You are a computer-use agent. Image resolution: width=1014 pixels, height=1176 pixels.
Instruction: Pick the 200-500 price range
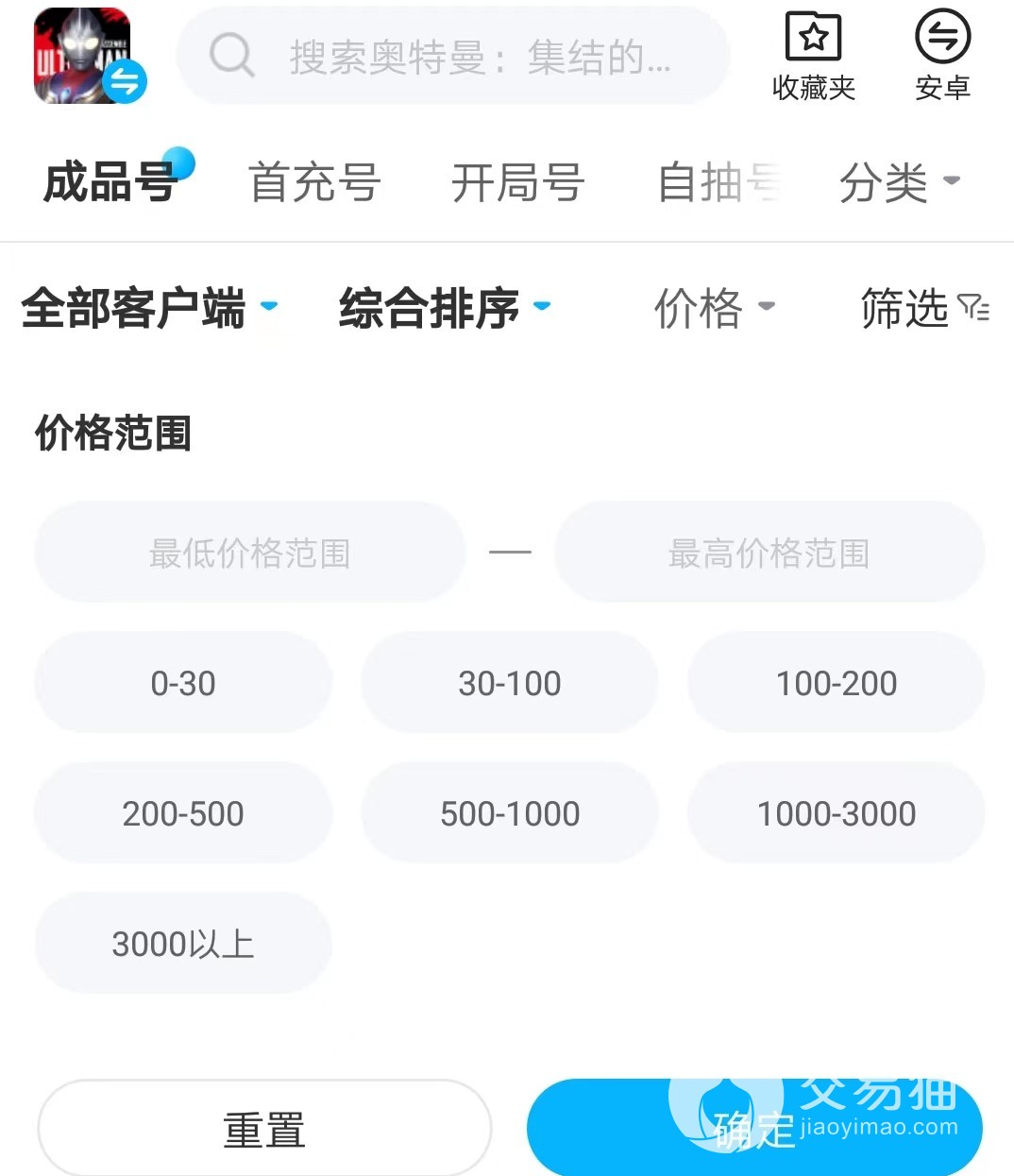[x=183, y=813]
